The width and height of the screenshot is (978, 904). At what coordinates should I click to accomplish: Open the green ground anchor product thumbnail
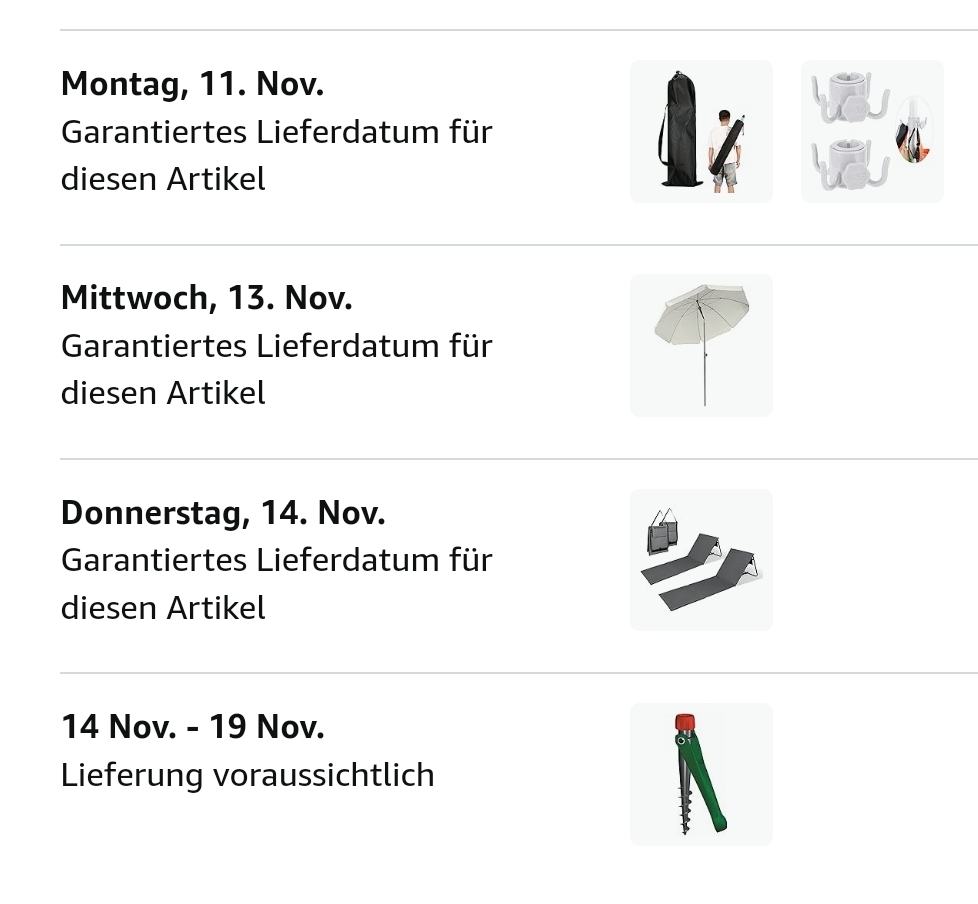(x=700, y=774)
